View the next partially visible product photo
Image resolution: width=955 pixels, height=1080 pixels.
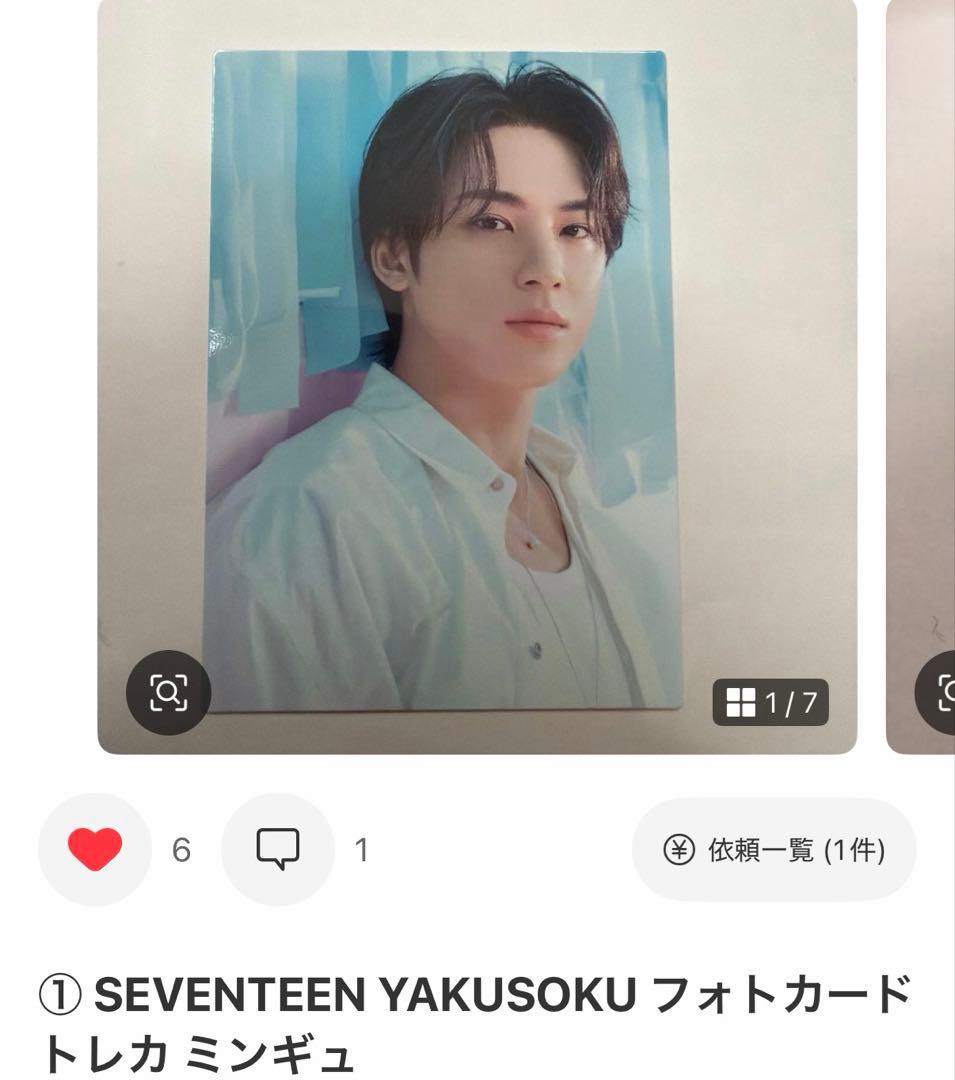921,377
